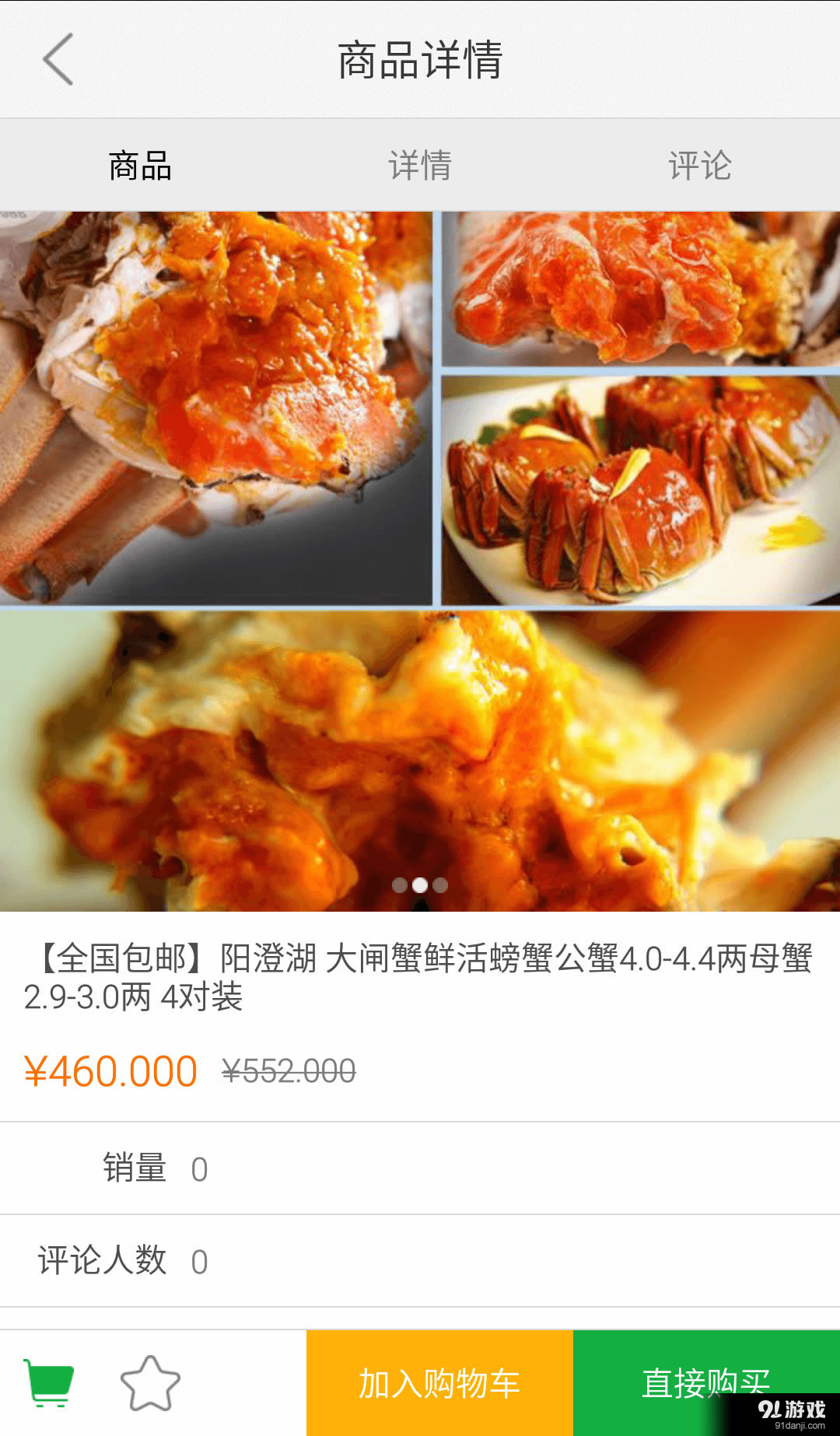Tap the third carousel indicator dot

point(441,884)
